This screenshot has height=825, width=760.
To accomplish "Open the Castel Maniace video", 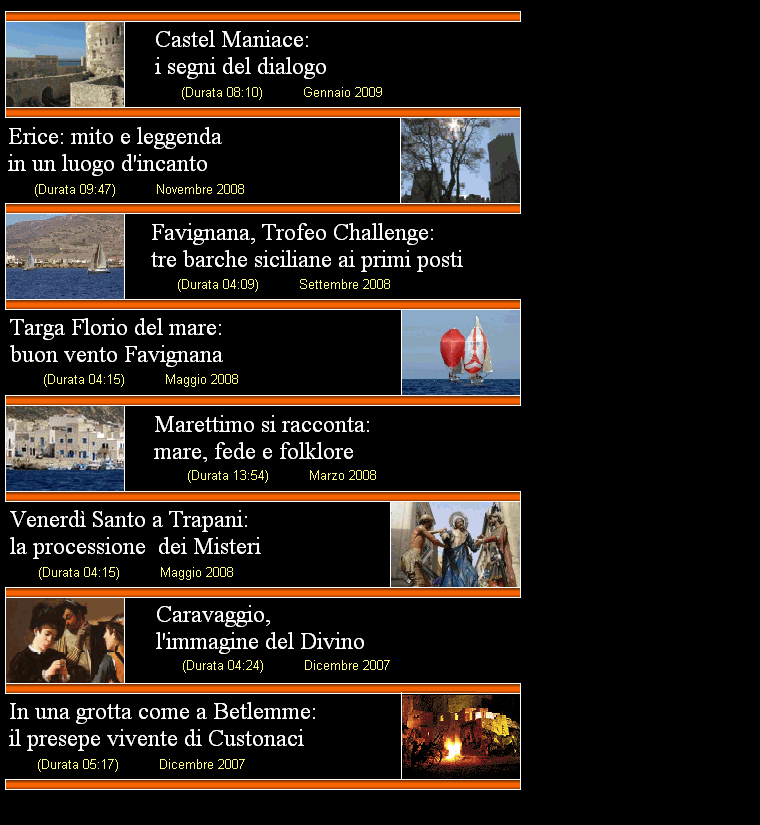I will click(x=240, y=54).
